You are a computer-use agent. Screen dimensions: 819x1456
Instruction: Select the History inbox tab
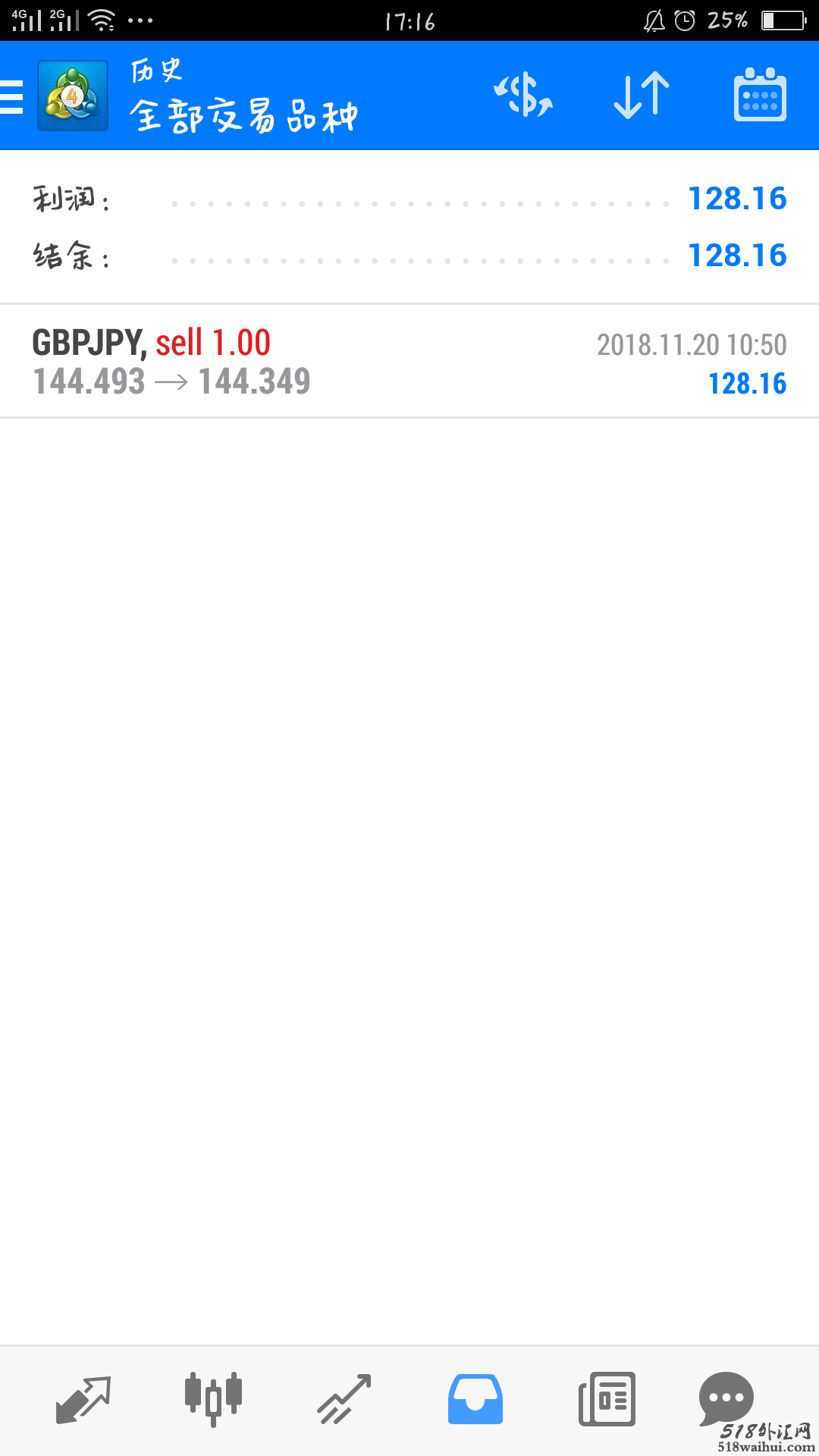click(x=475, y=1399)
